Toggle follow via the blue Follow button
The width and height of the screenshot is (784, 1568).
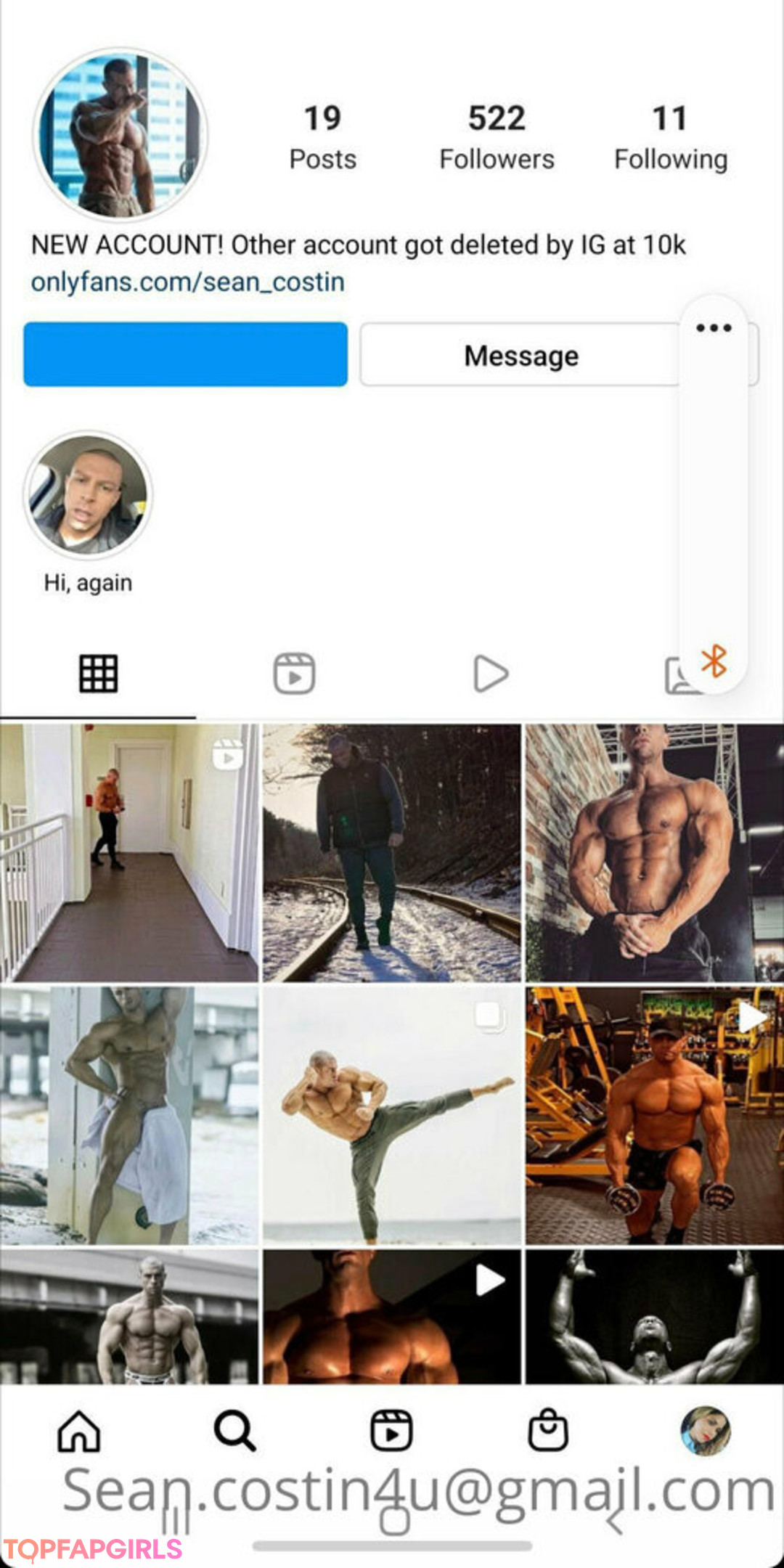click(184, 355)
